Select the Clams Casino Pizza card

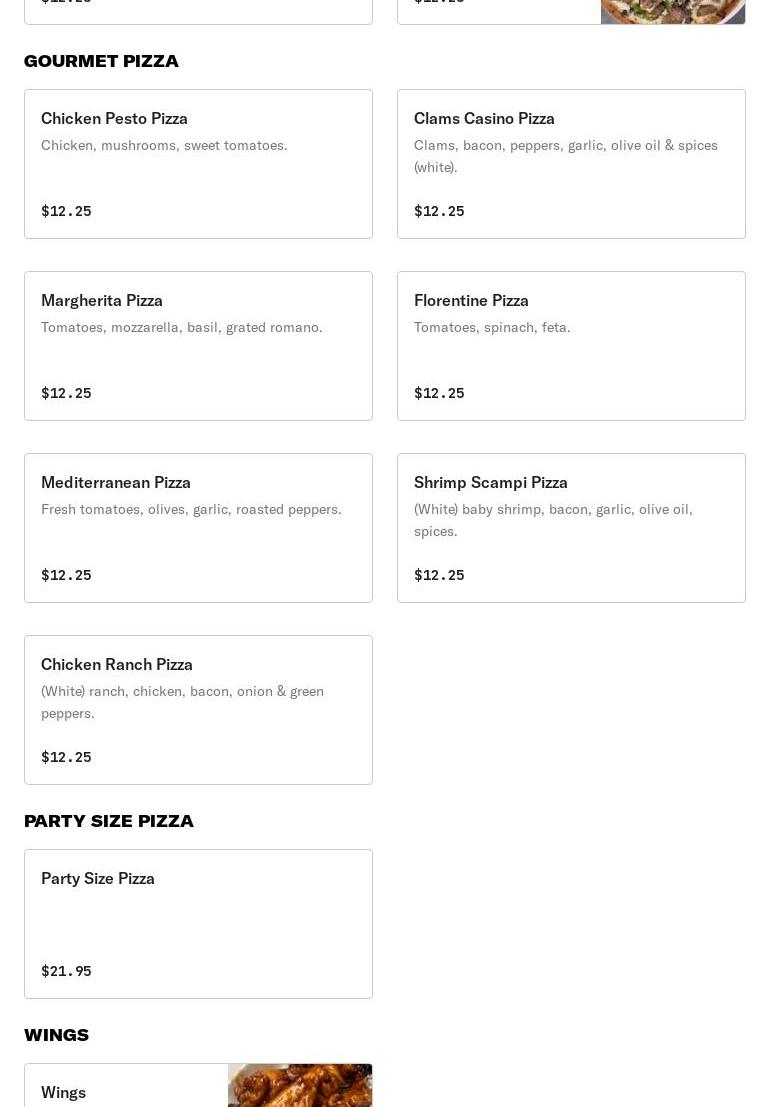(x=571, y=164)
